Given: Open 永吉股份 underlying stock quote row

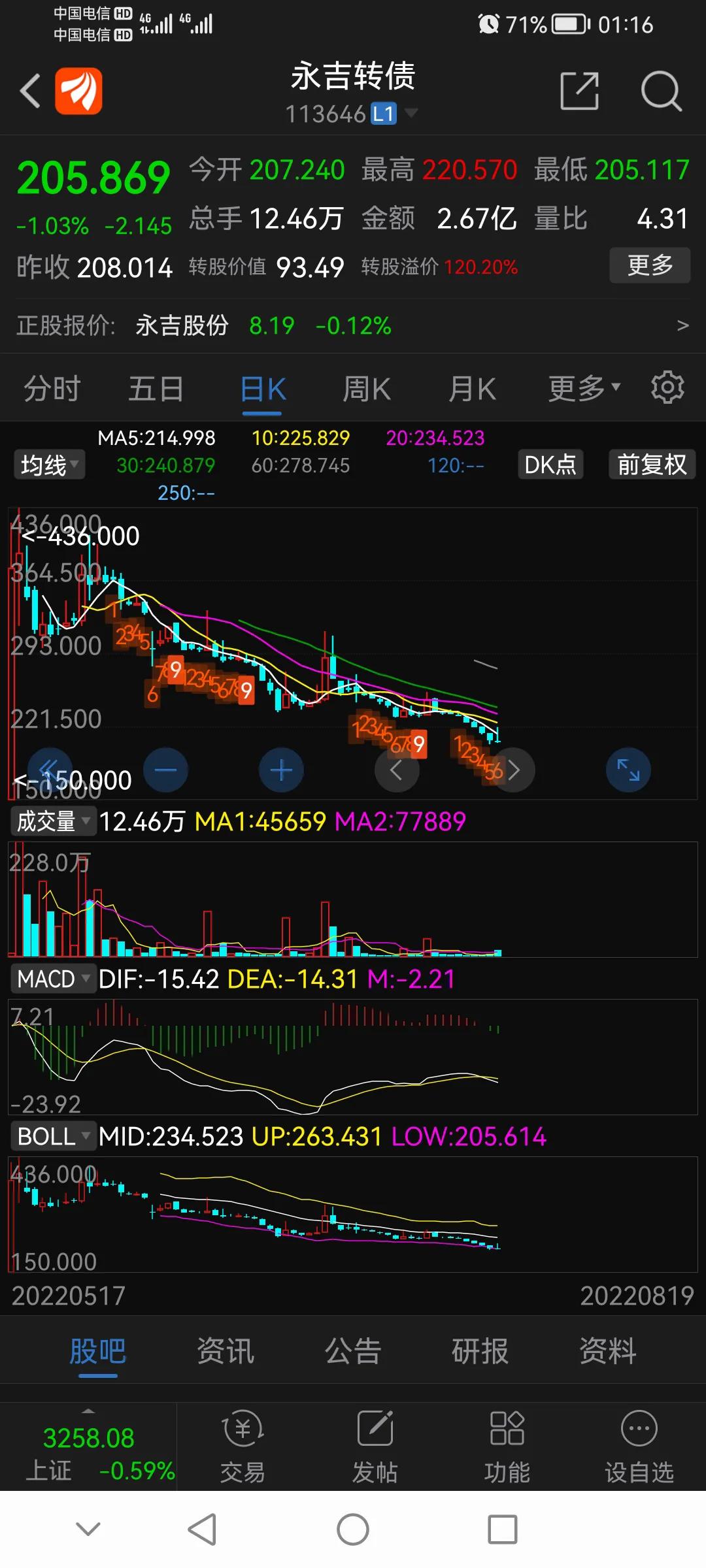Looking at the screenshot, I should point(181,325).
